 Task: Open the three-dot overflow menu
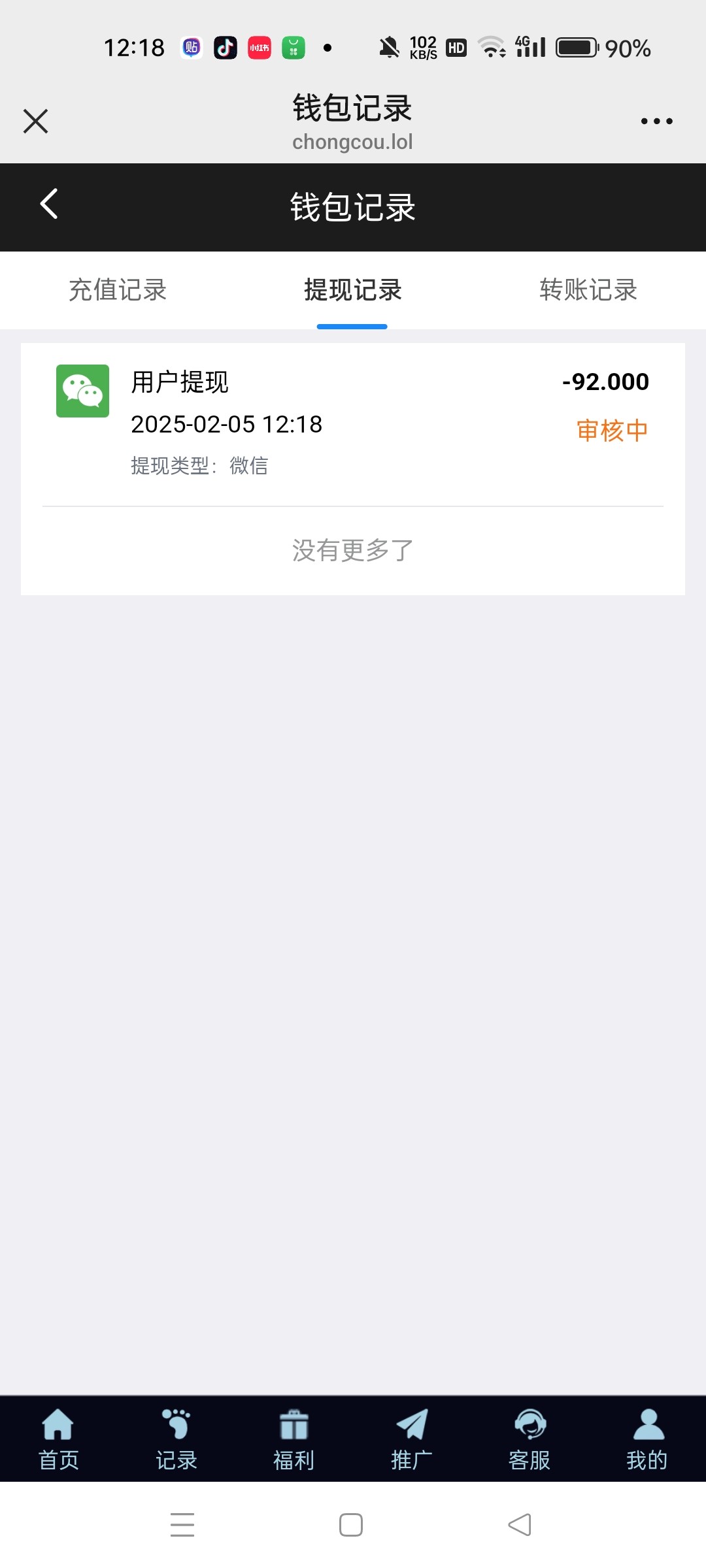[656, 122]
